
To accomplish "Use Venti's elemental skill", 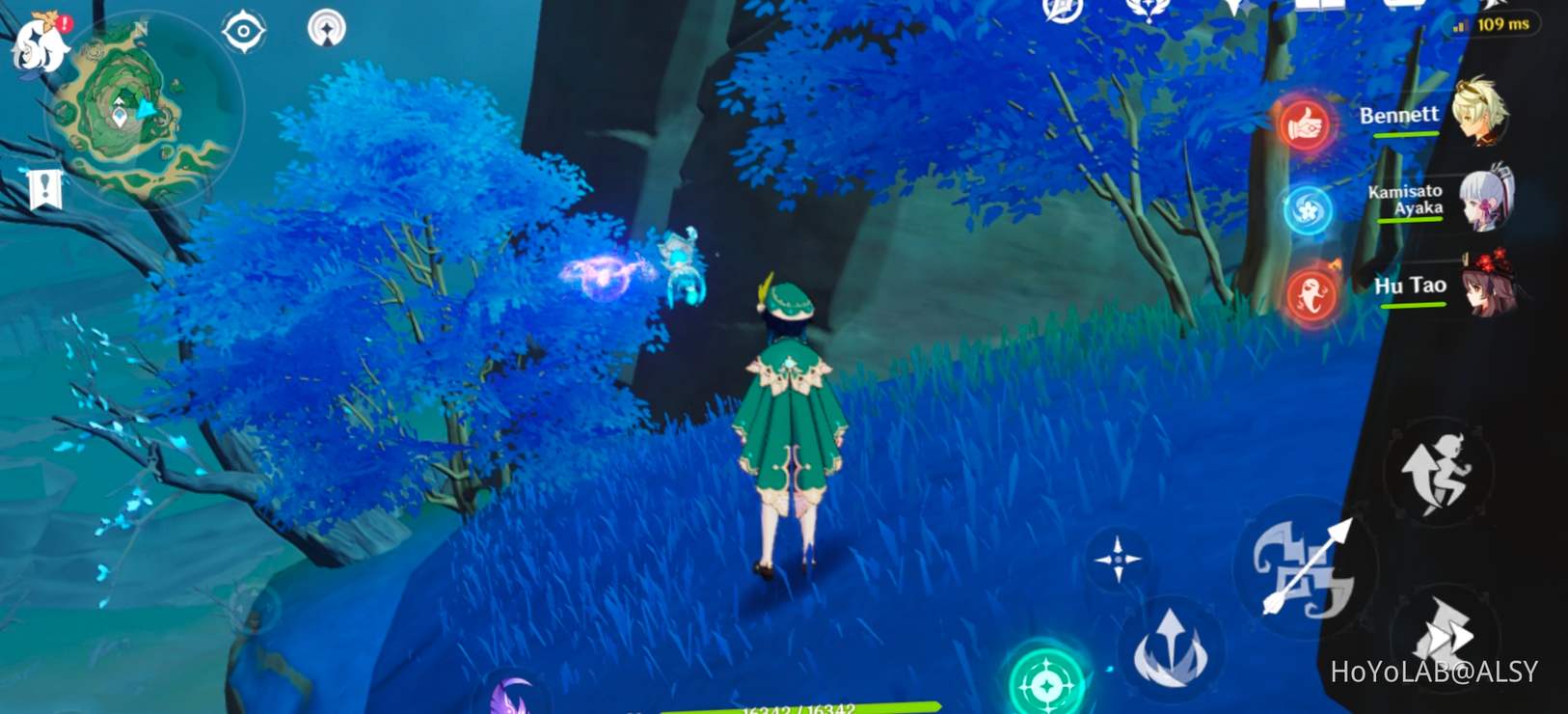I will coord(1171,648).
